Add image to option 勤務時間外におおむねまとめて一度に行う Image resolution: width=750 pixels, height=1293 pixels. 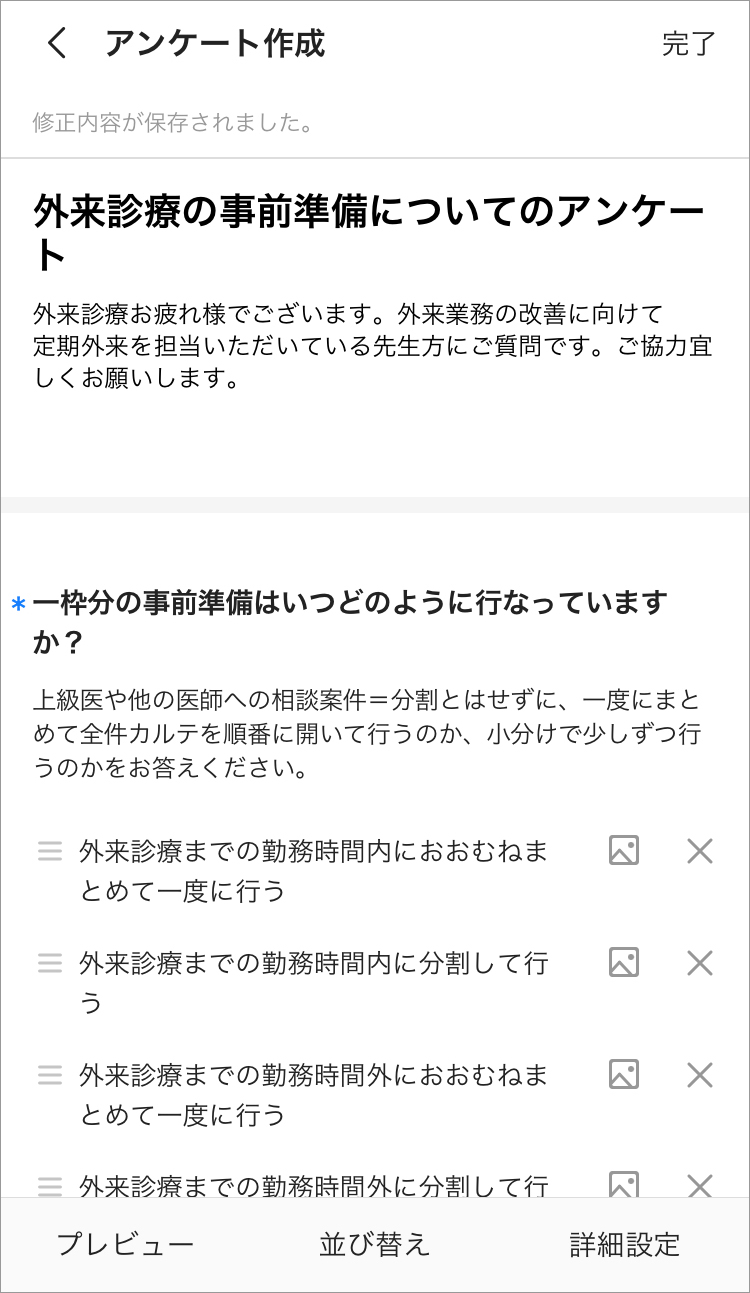(x=624, y=1075)
